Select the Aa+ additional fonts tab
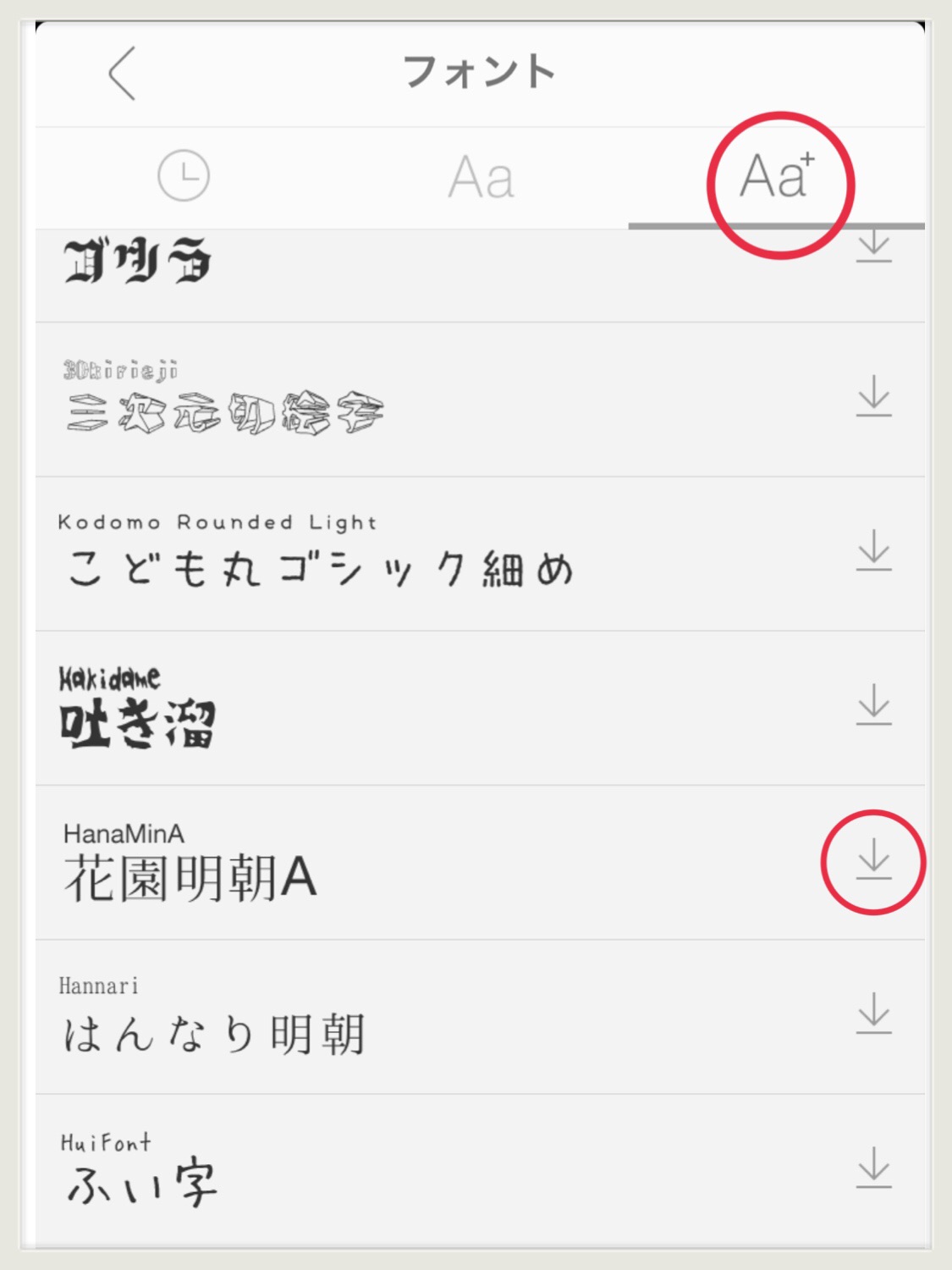This screenshot has height=1270, width=952. 777,176
